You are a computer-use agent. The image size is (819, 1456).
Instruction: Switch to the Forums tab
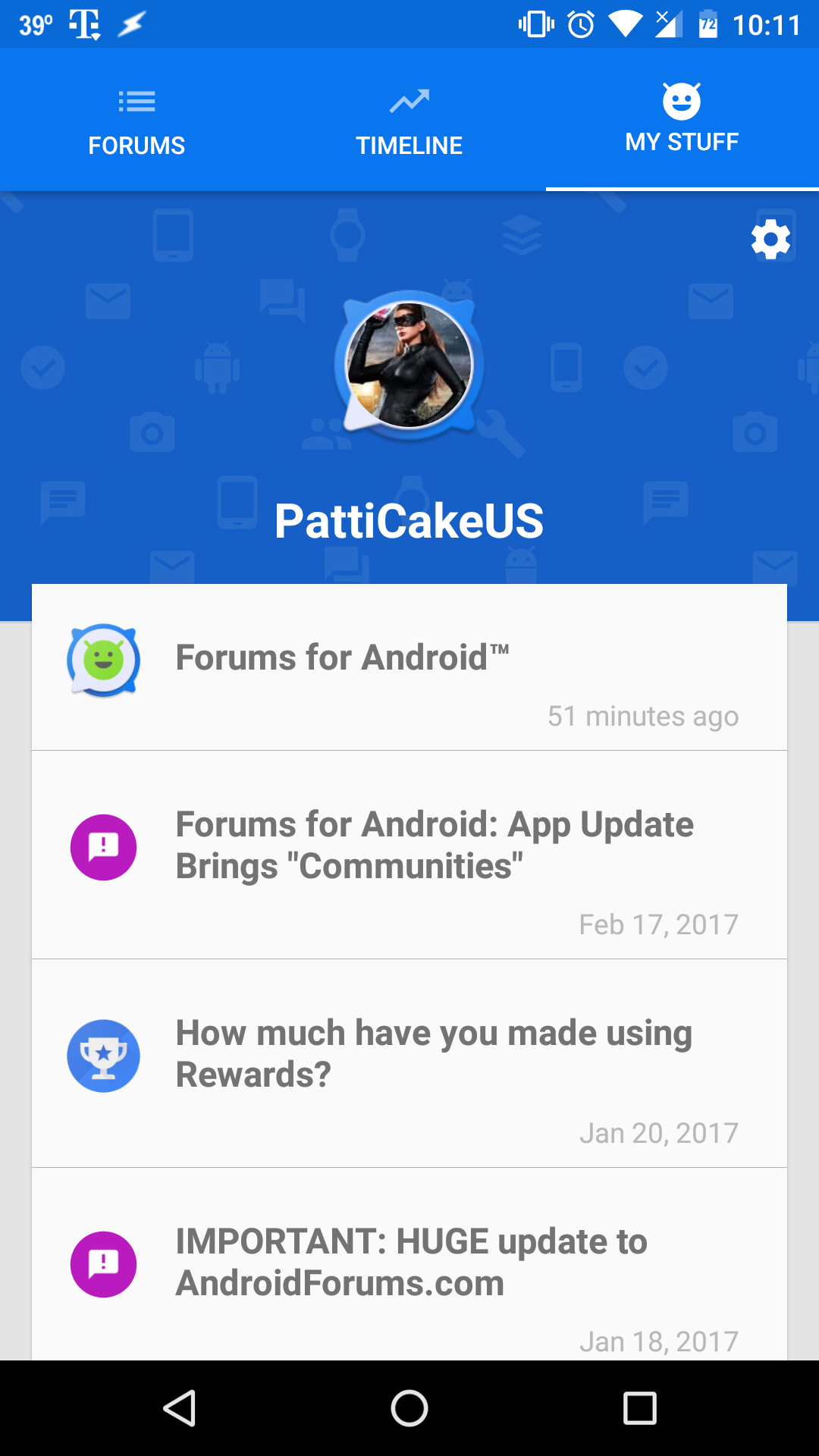tap(136, 121)
